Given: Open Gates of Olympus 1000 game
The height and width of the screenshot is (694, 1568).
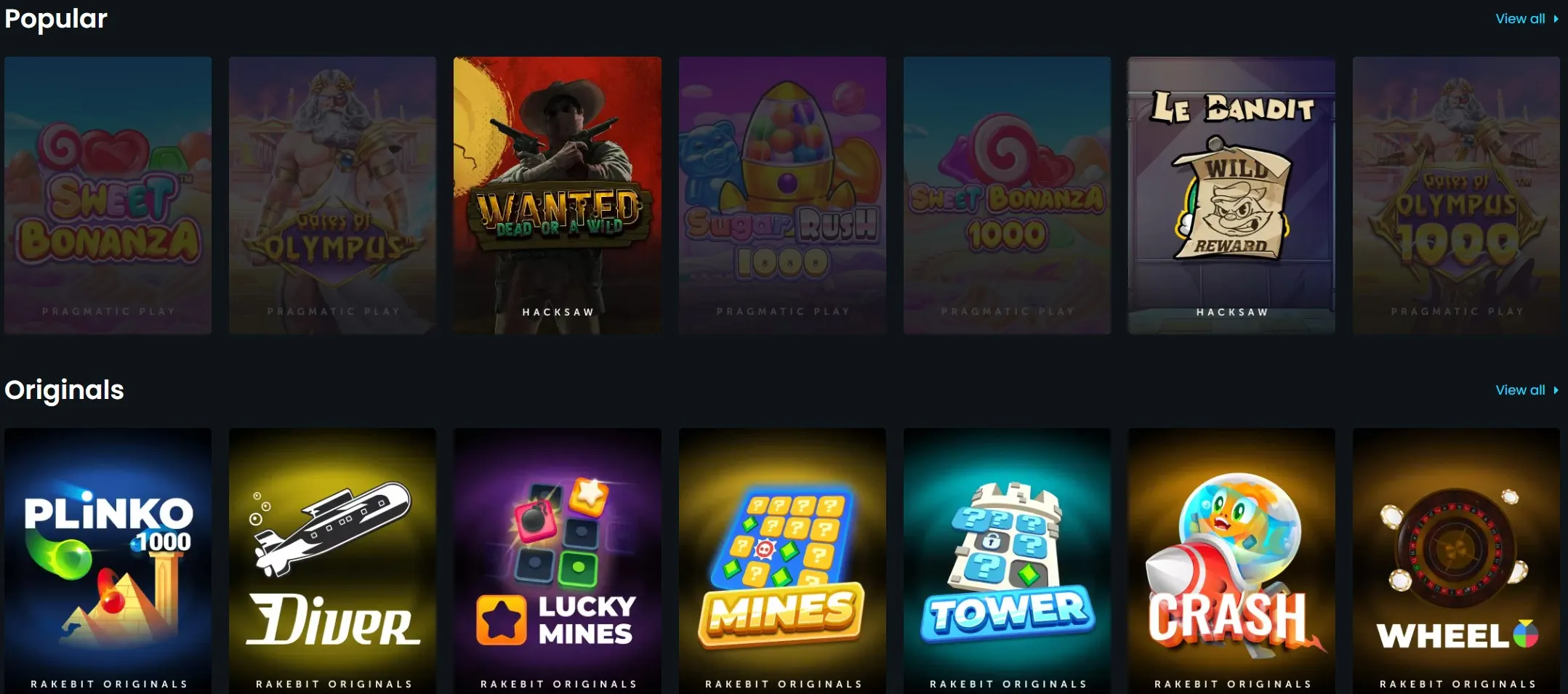Looking at the screenshot, I should (1455, 195).
